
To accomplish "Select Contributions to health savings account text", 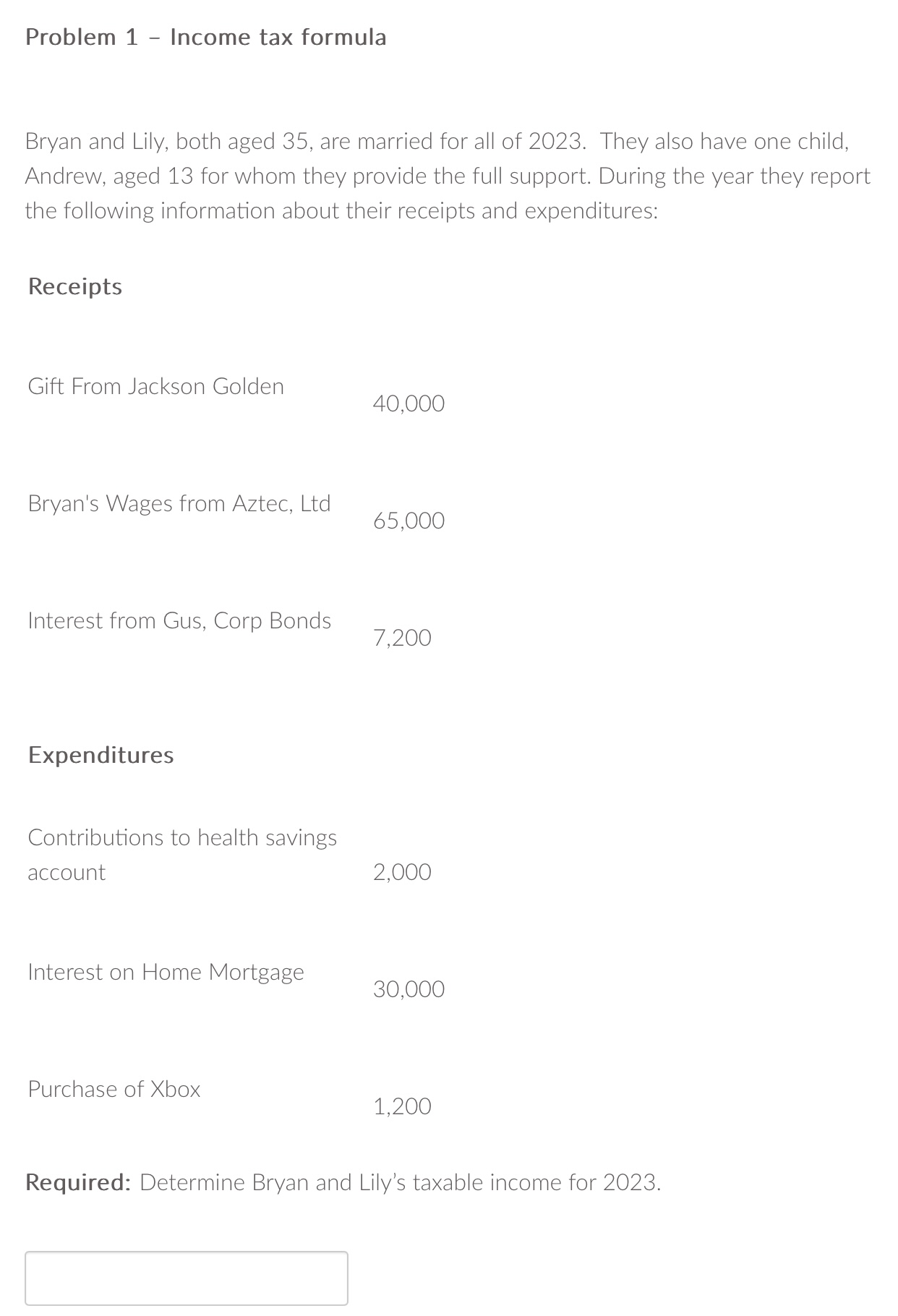I will click(x=182, y=853).
